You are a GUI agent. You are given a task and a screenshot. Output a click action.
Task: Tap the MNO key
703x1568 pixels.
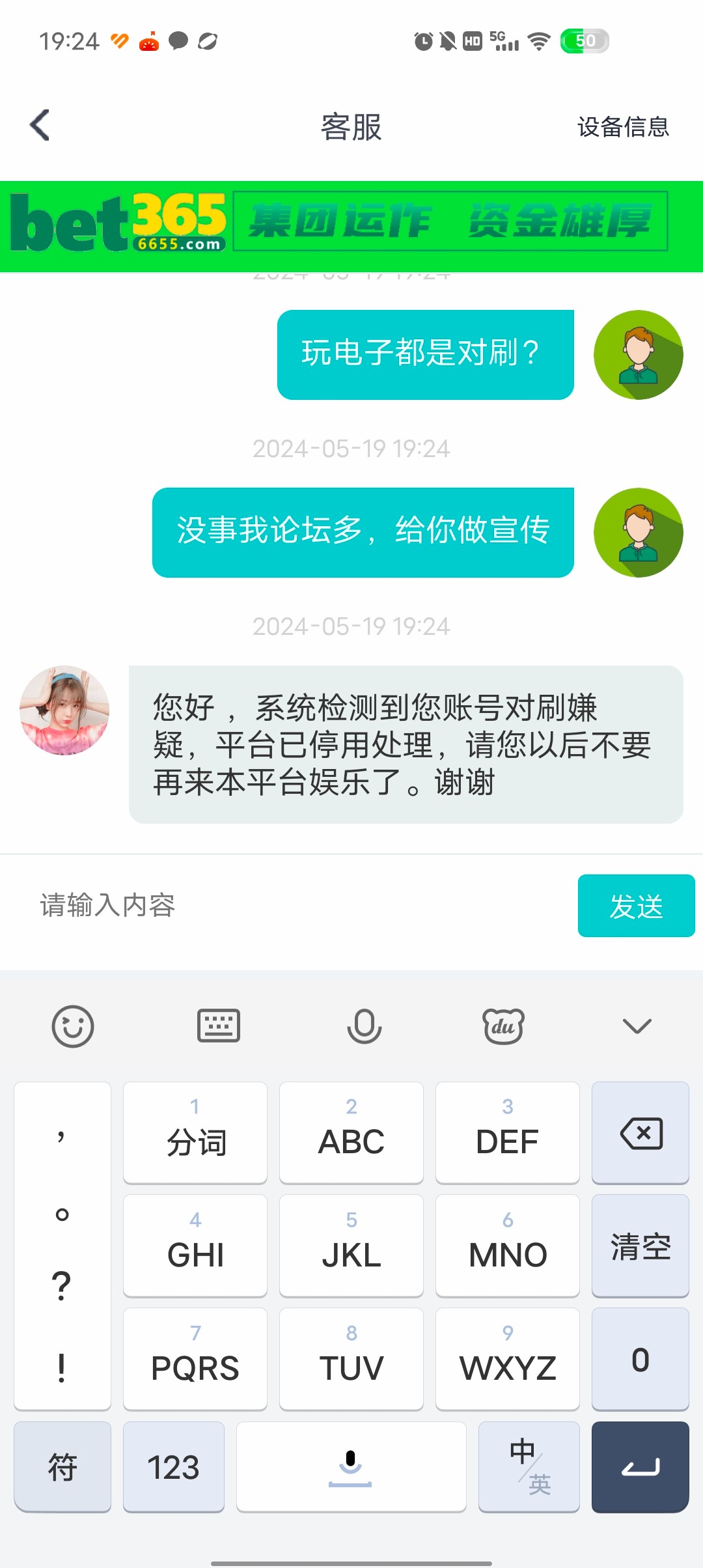point(508,1246)
